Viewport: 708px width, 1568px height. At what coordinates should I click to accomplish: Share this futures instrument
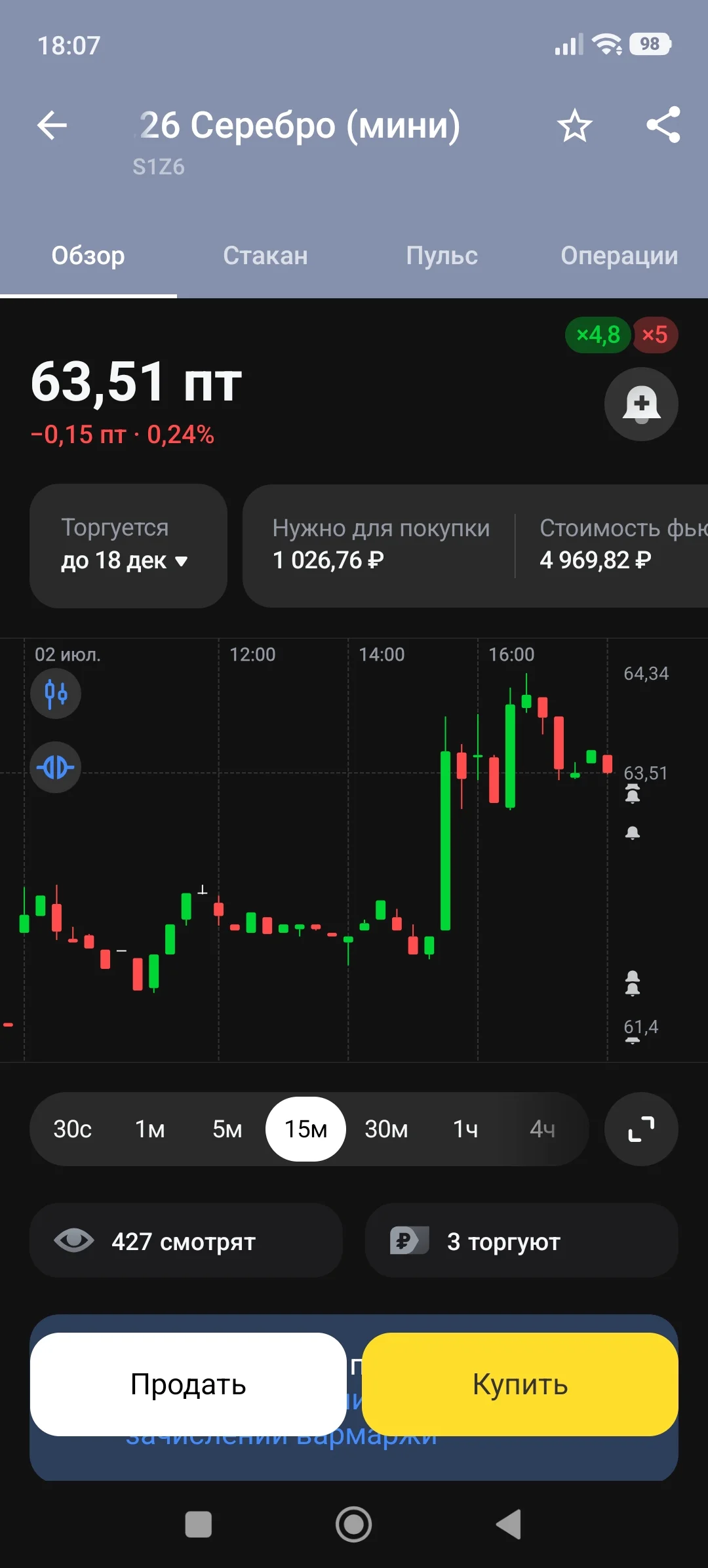[x=663, y=125]
